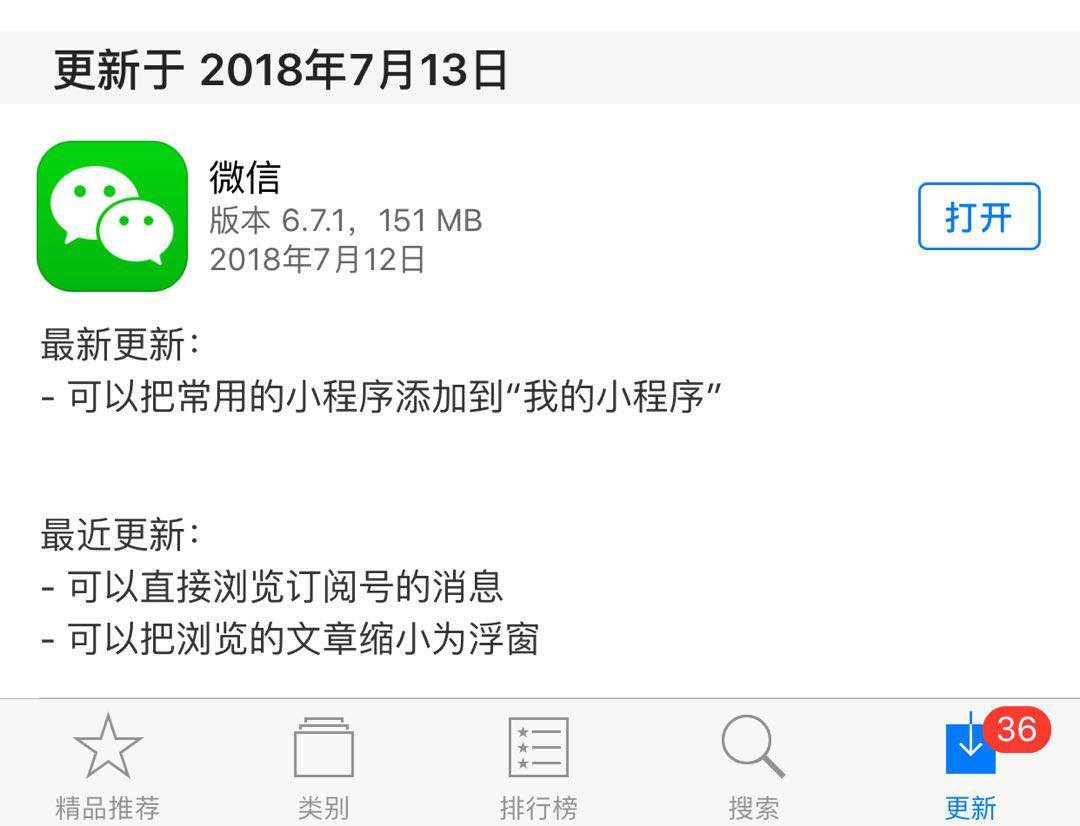Open the 搜索 tab
The width and height of the screenshot is (1080, 826).
click(753, 765)
